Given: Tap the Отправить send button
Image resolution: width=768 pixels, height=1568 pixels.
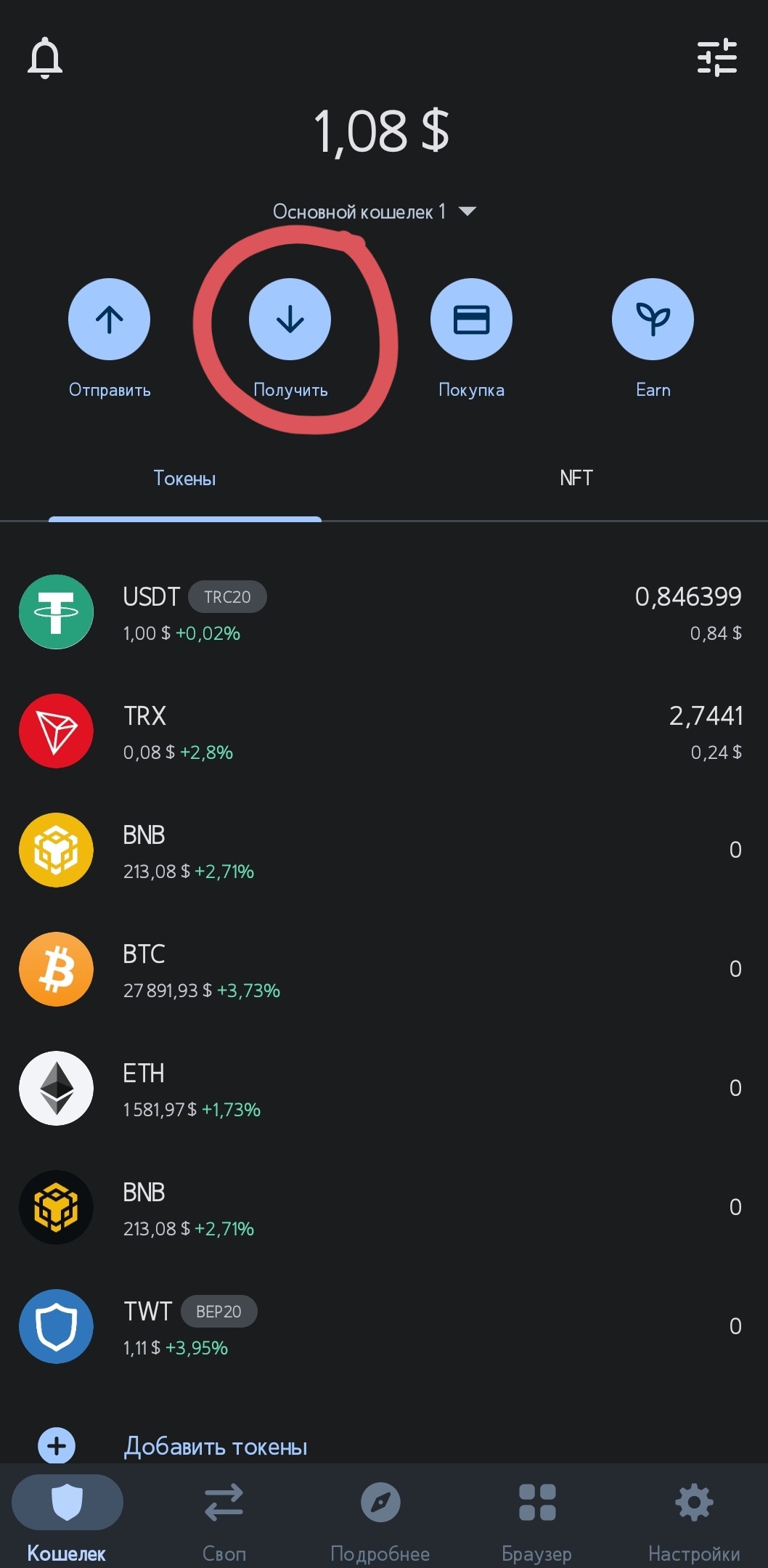Looking at the screenshot, I should tap(110, 320).
